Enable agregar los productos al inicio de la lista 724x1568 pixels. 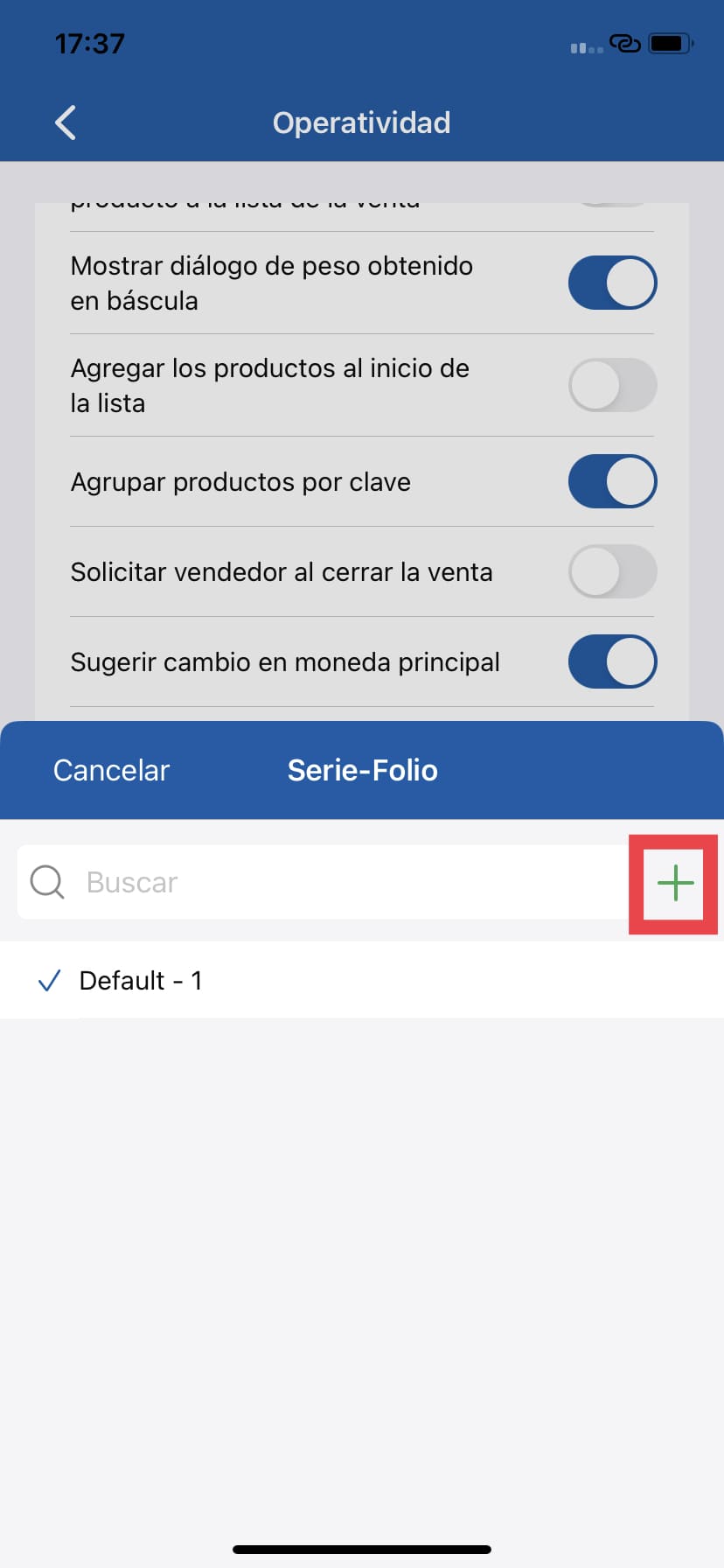(x=612, y=385)
